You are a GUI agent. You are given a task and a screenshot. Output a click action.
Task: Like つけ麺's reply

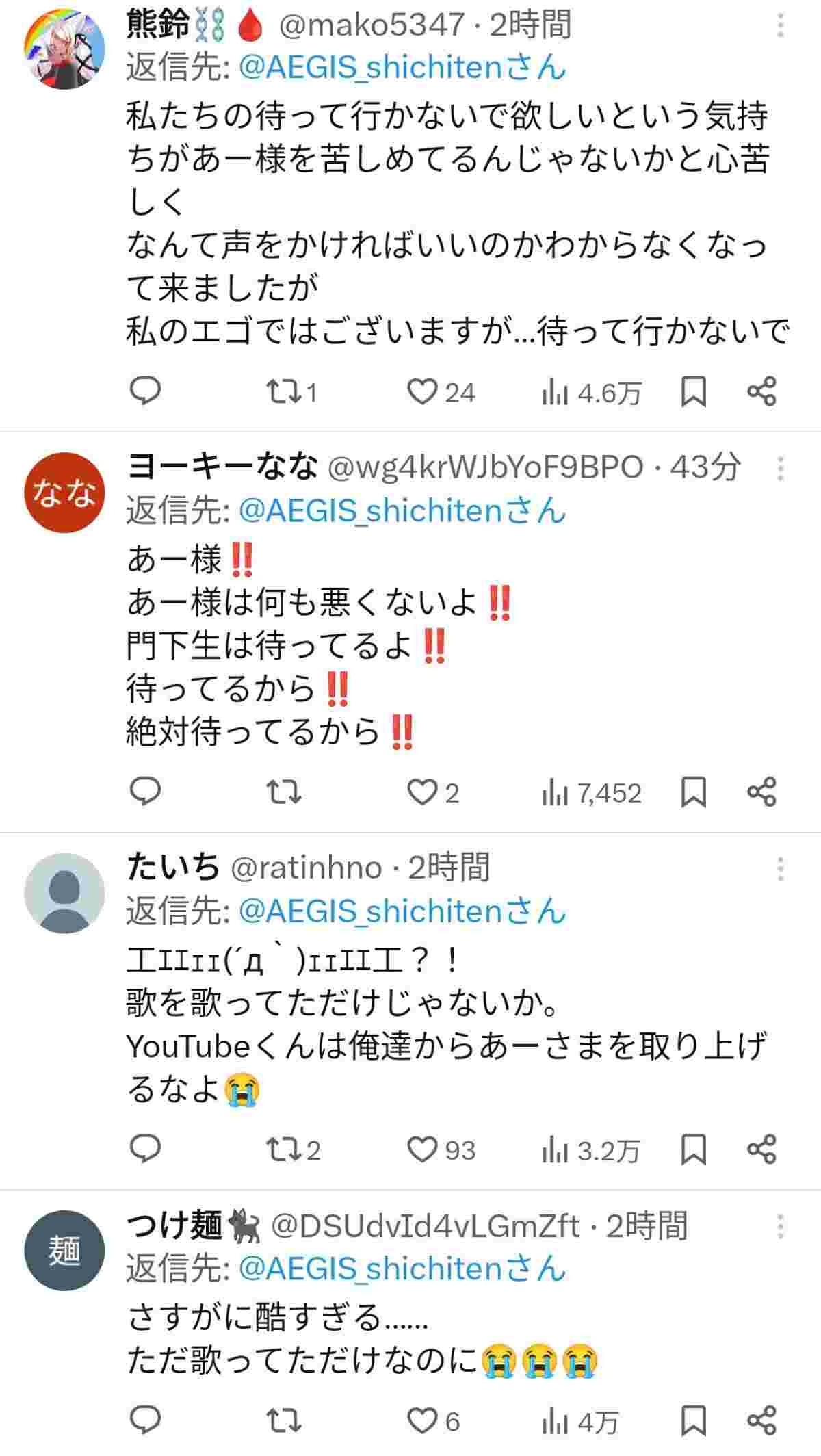click(422, 1421)
